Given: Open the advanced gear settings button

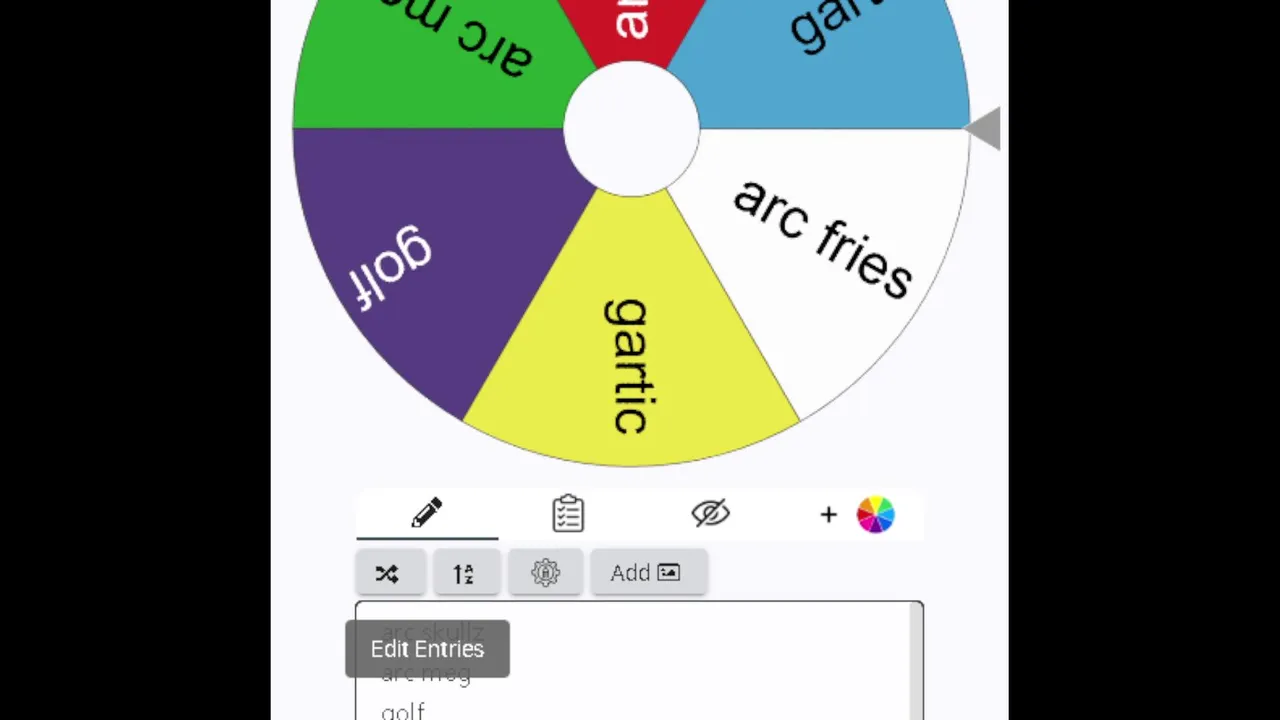Looking at the screenshot, I should 545,573.
